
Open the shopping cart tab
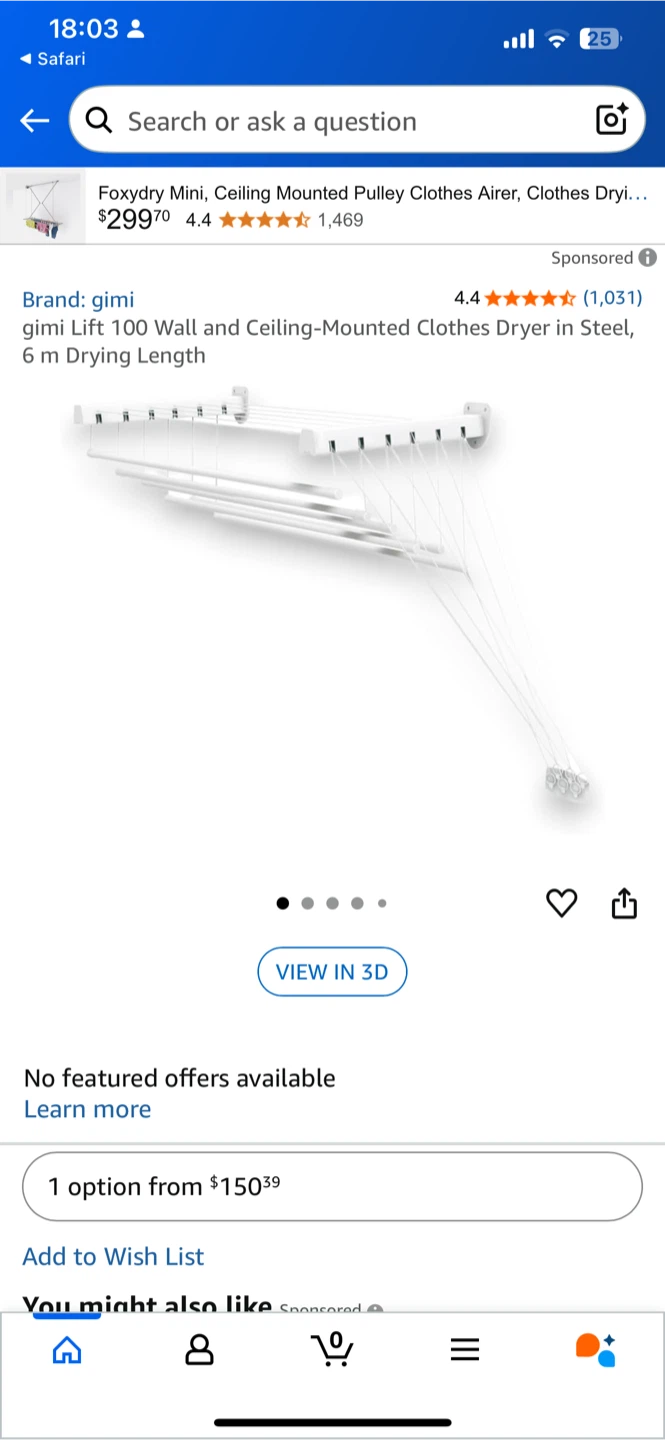332,1350
